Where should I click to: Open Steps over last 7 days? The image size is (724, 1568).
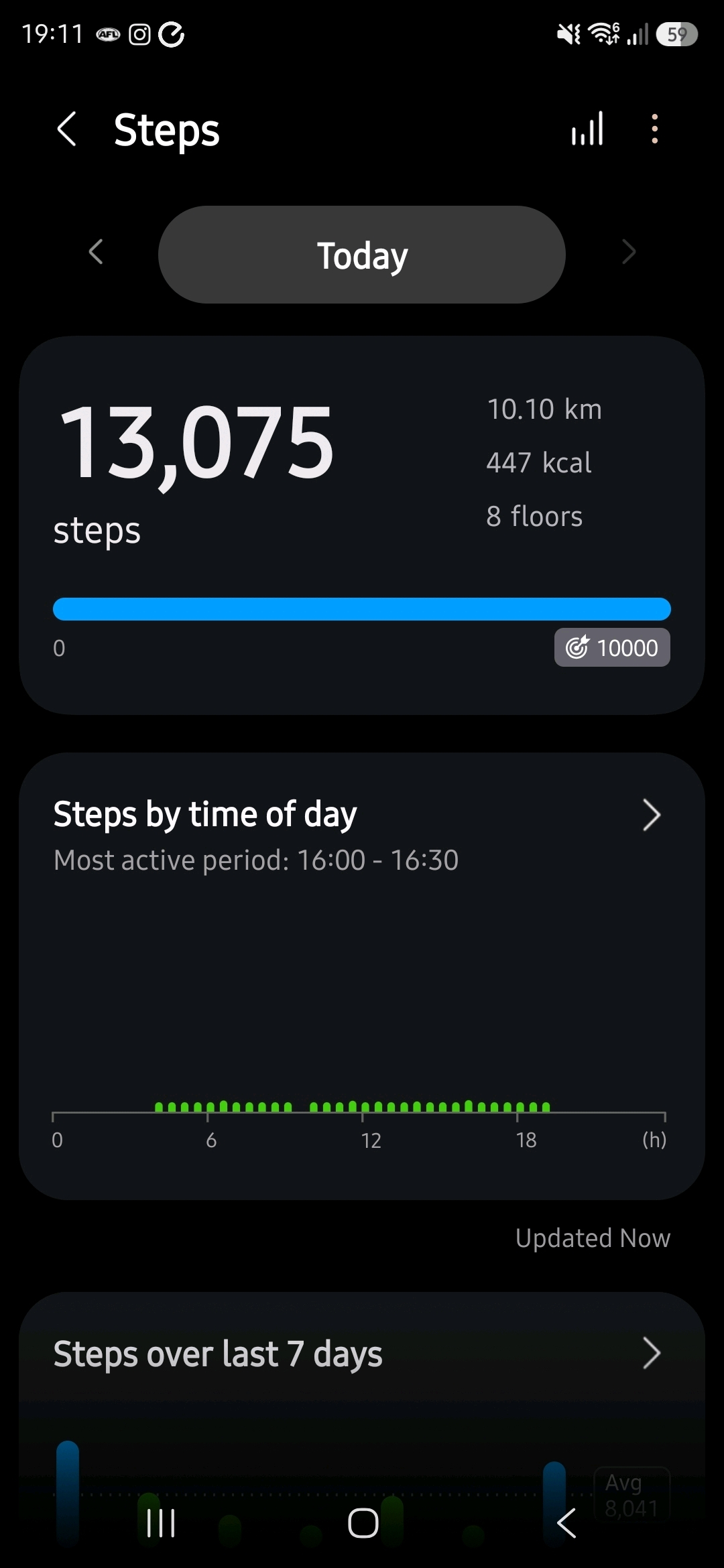362,1354
